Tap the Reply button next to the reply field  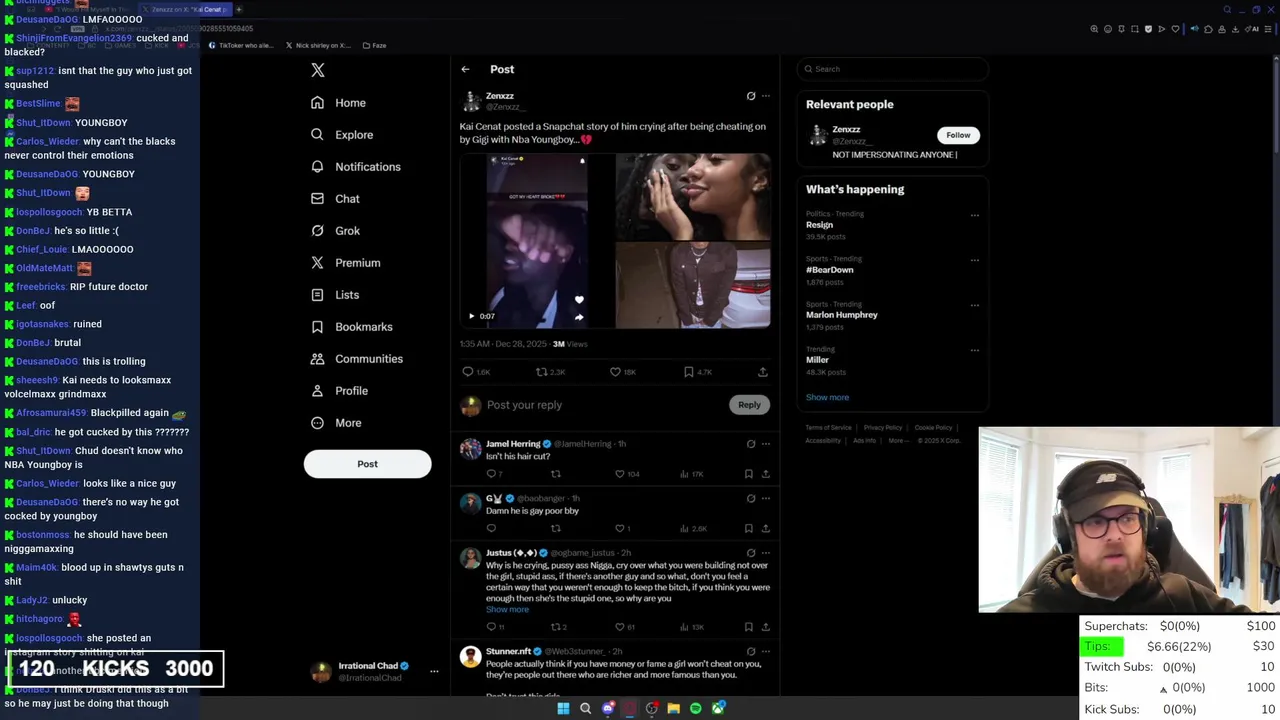(749, 405)
